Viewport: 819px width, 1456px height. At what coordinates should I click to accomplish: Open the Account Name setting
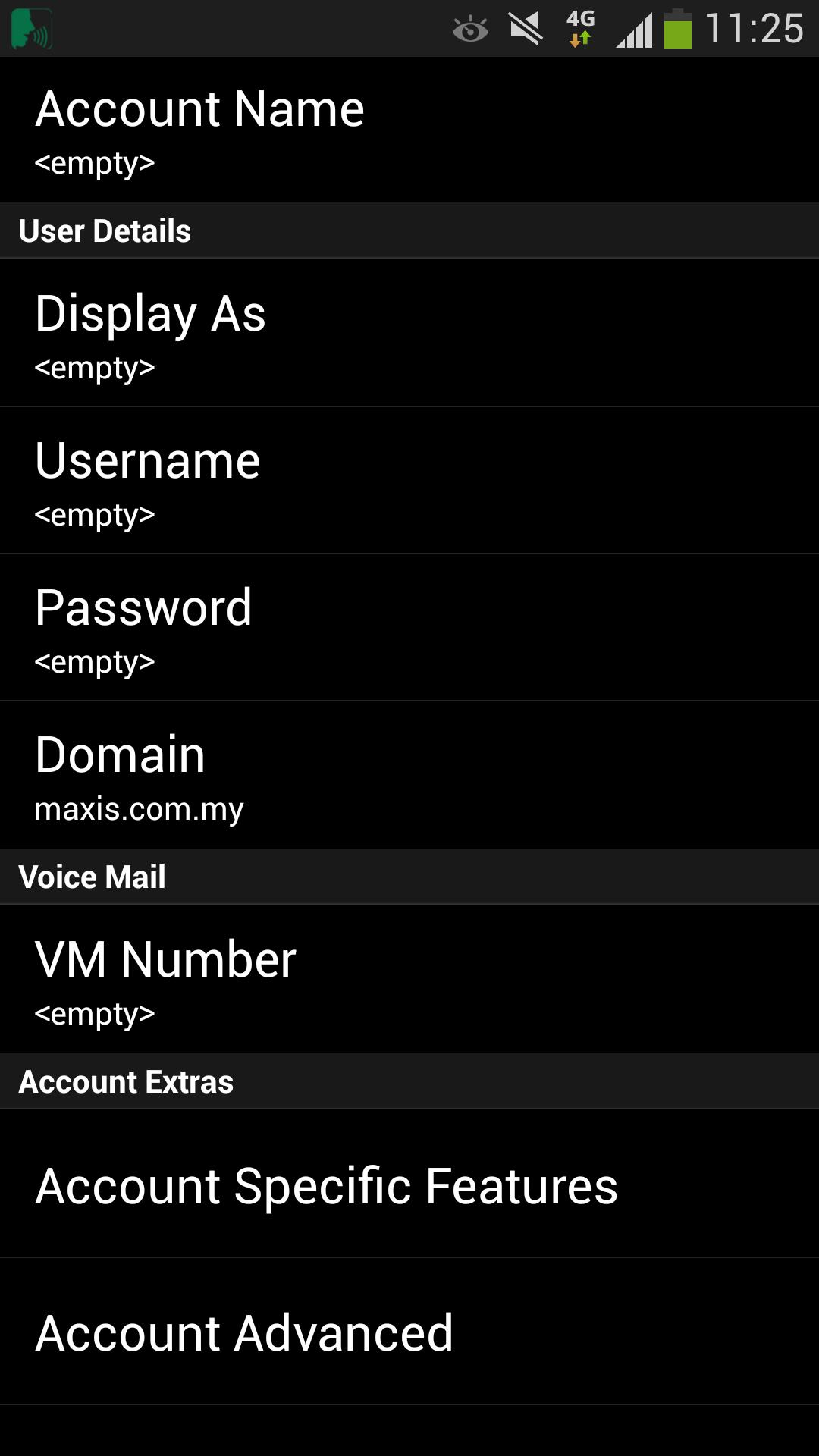[x=409, y=129]
